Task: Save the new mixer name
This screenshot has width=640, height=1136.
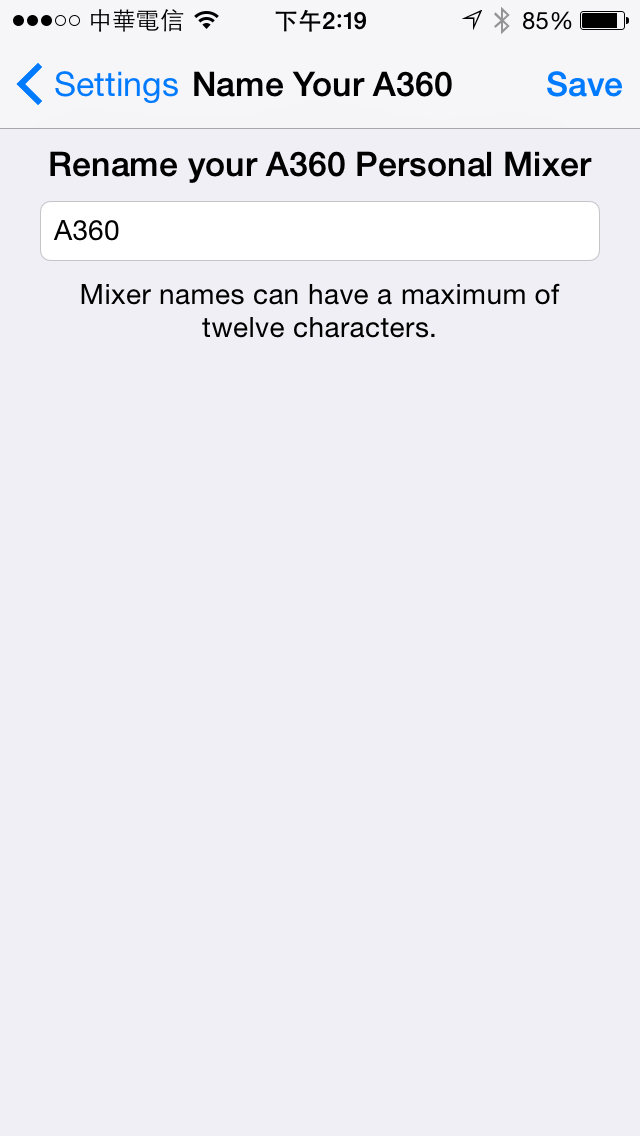Action: [x=583, y=85]
